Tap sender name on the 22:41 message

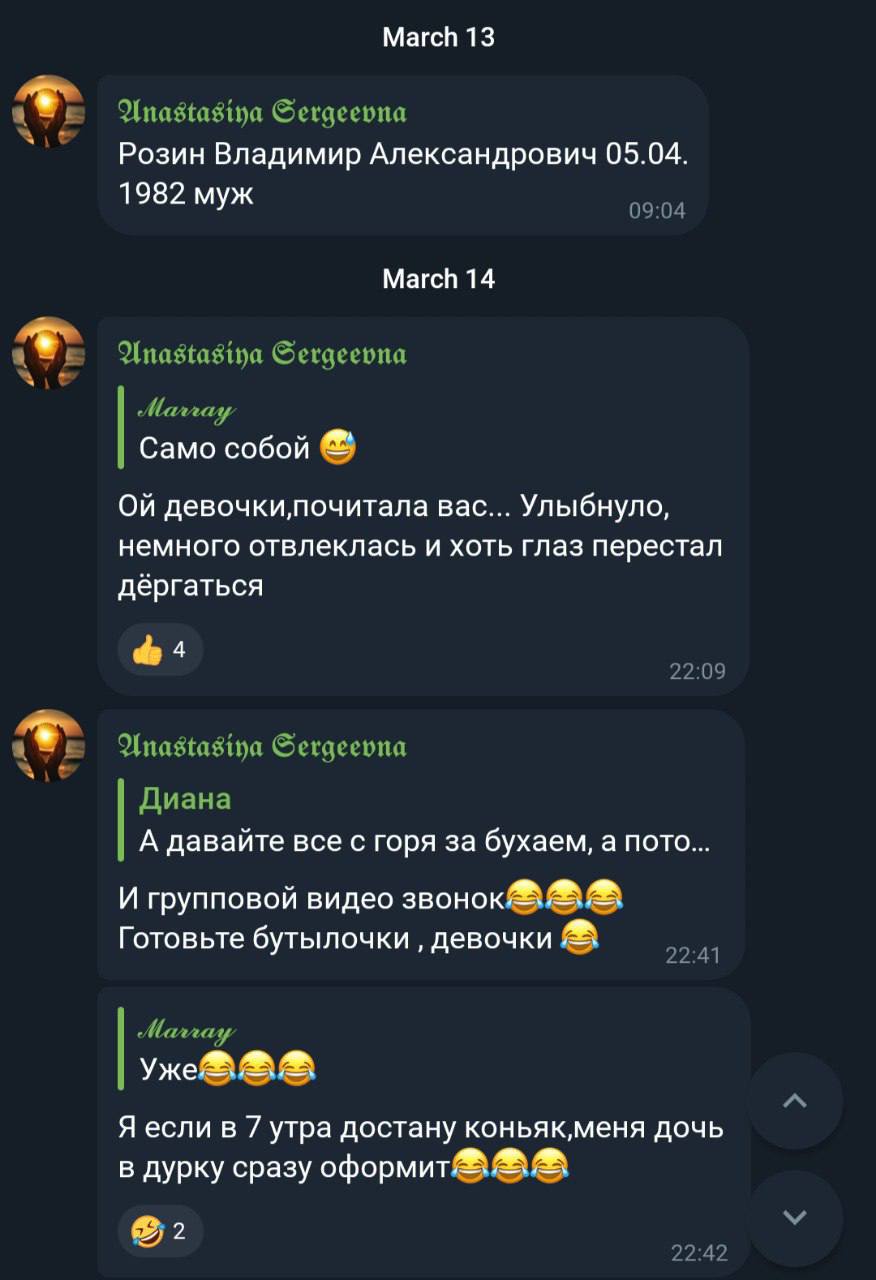[x=262, y=747]
